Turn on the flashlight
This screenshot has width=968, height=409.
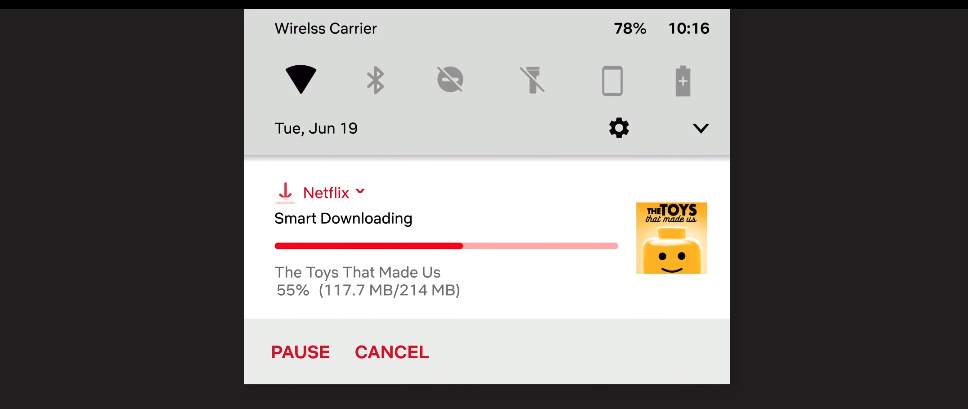530,80
